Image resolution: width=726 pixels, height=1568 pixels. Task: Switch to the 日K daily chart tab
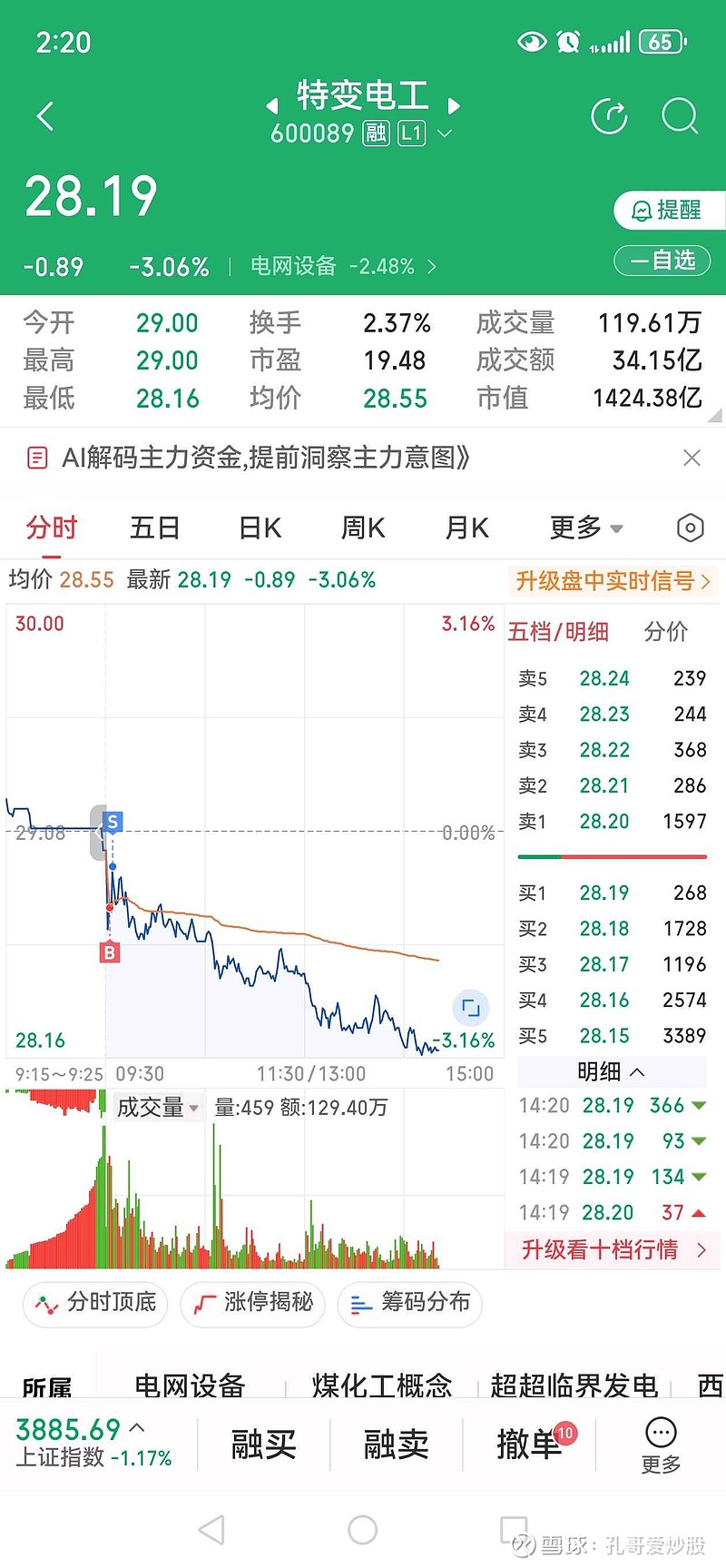tap(259, 528)
